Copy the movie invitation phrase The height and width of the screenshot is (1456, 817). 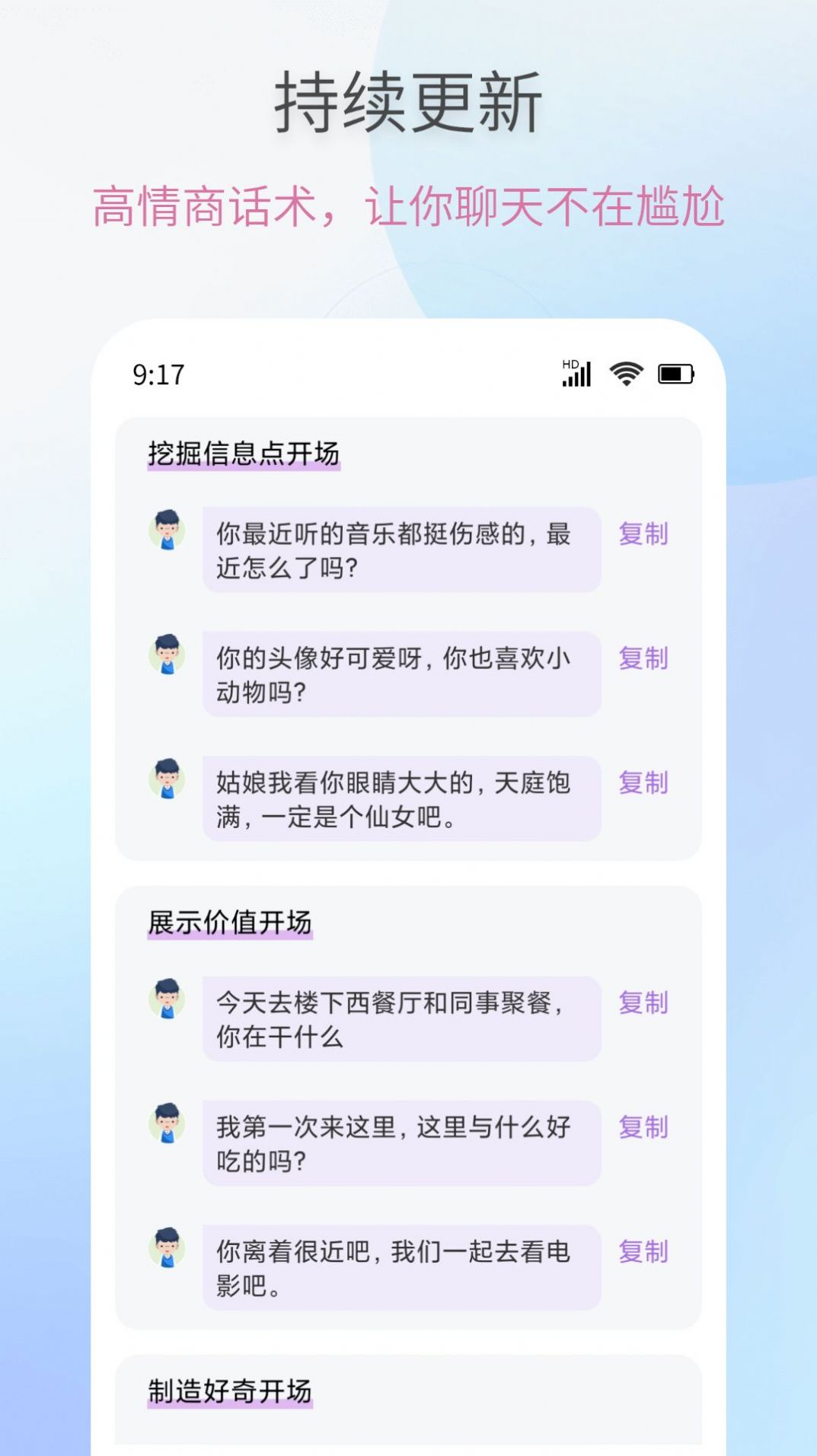pos(643,1249)
